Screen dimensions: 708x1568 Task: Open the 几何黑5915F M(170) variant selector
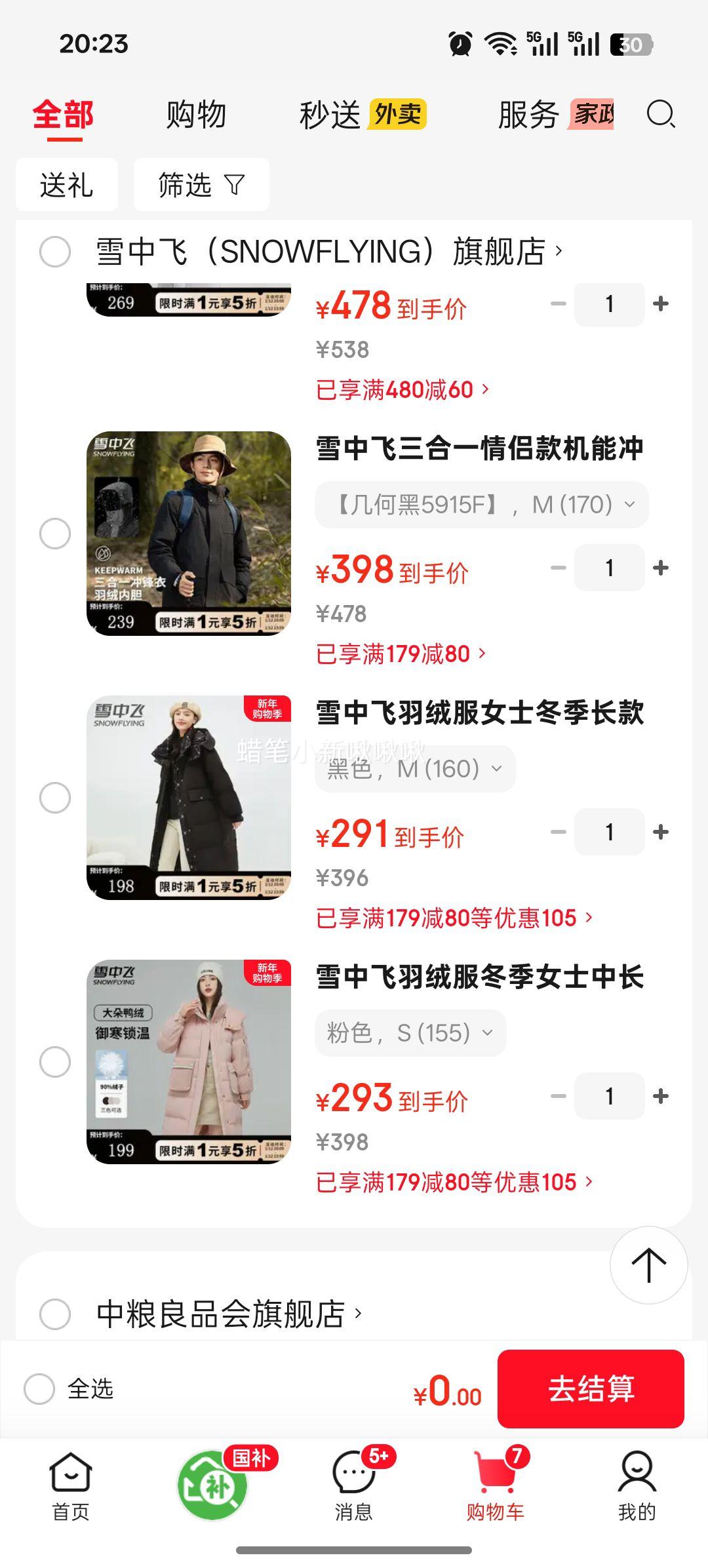pos(481,504)
